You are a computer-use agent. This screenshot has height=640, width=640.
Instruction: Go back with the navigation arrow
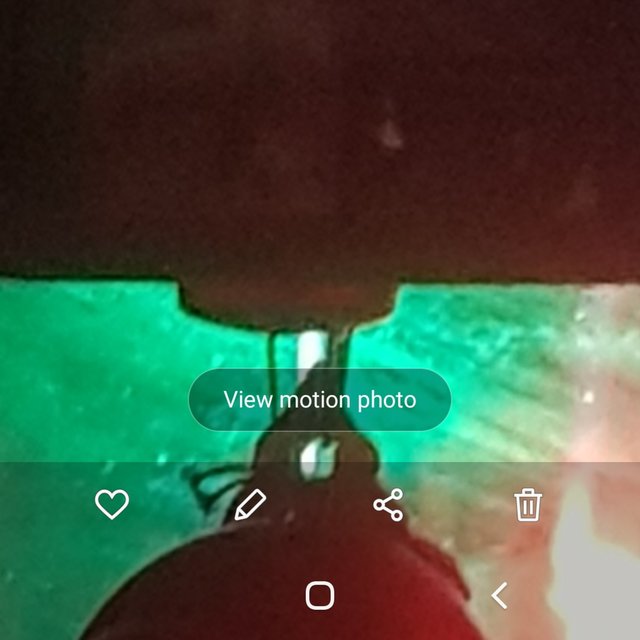click(x=499, y=595)
